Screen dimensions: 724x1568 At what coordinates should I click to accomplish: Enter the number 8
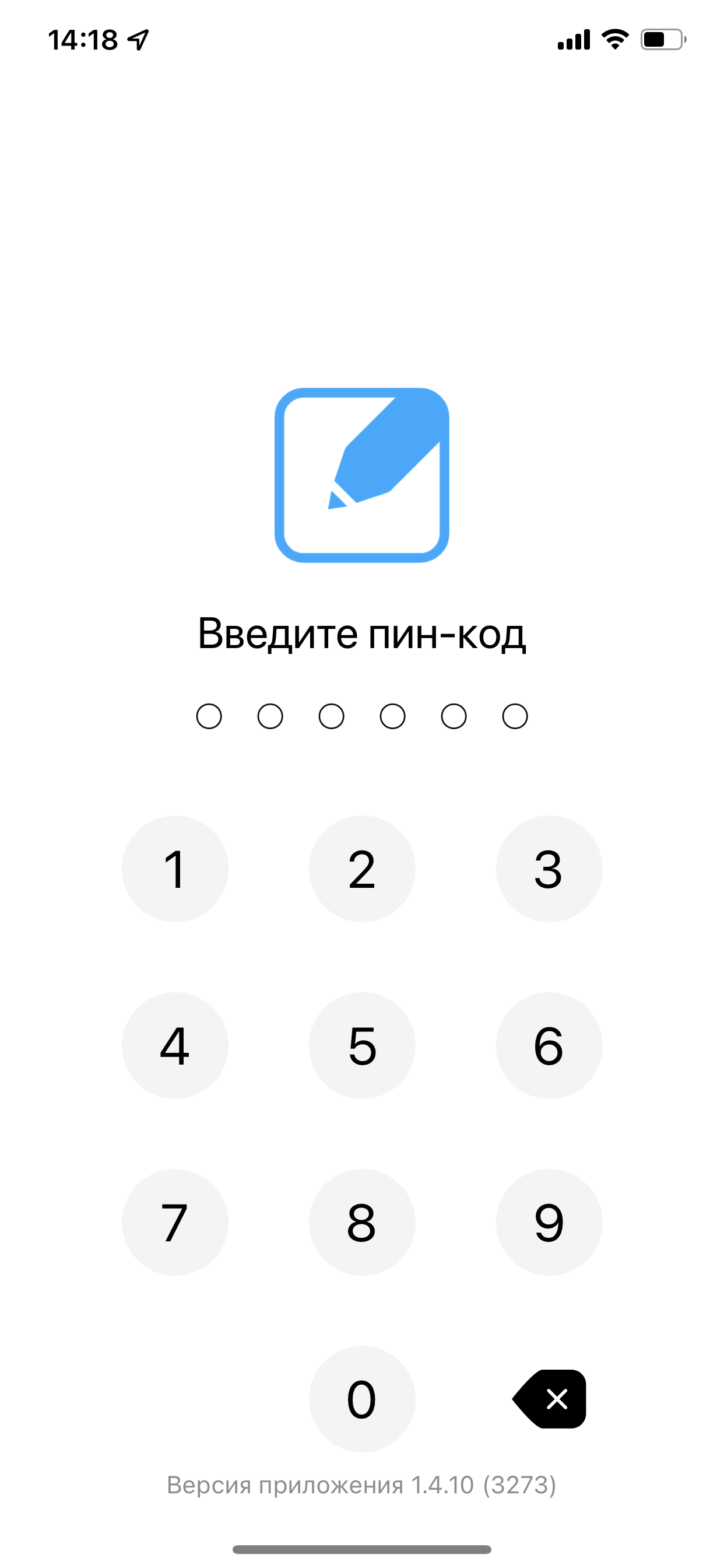(362, 1221)
